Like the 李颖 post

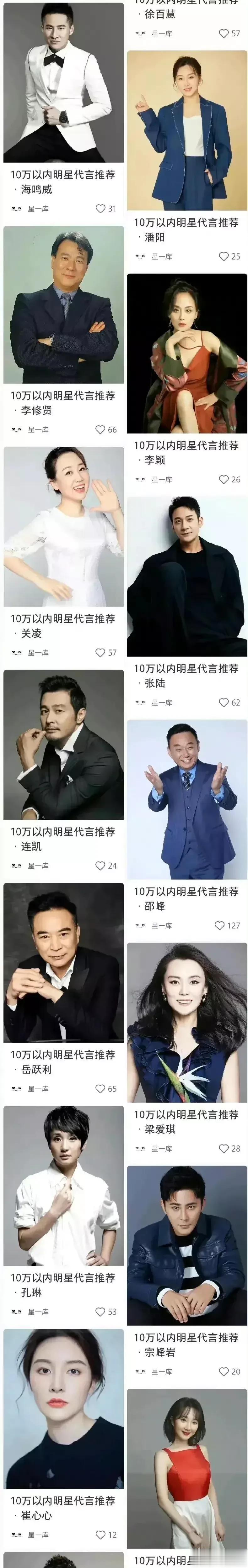click(x=224, y=480)
